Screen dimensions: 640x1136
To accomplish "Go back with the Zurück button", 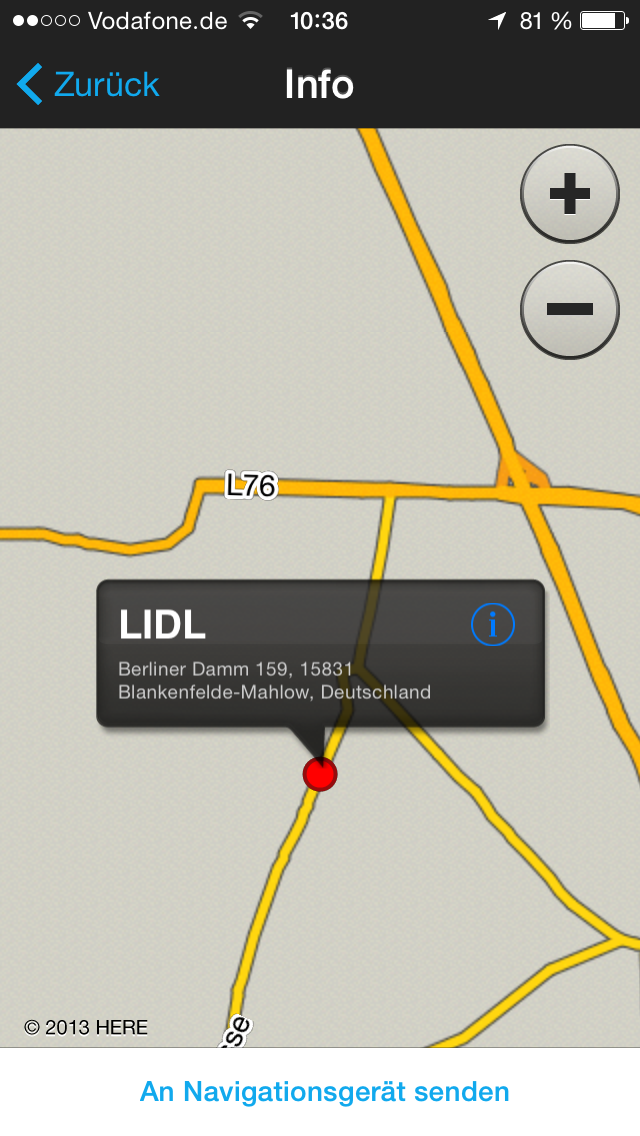I will (x=88, y=84).
